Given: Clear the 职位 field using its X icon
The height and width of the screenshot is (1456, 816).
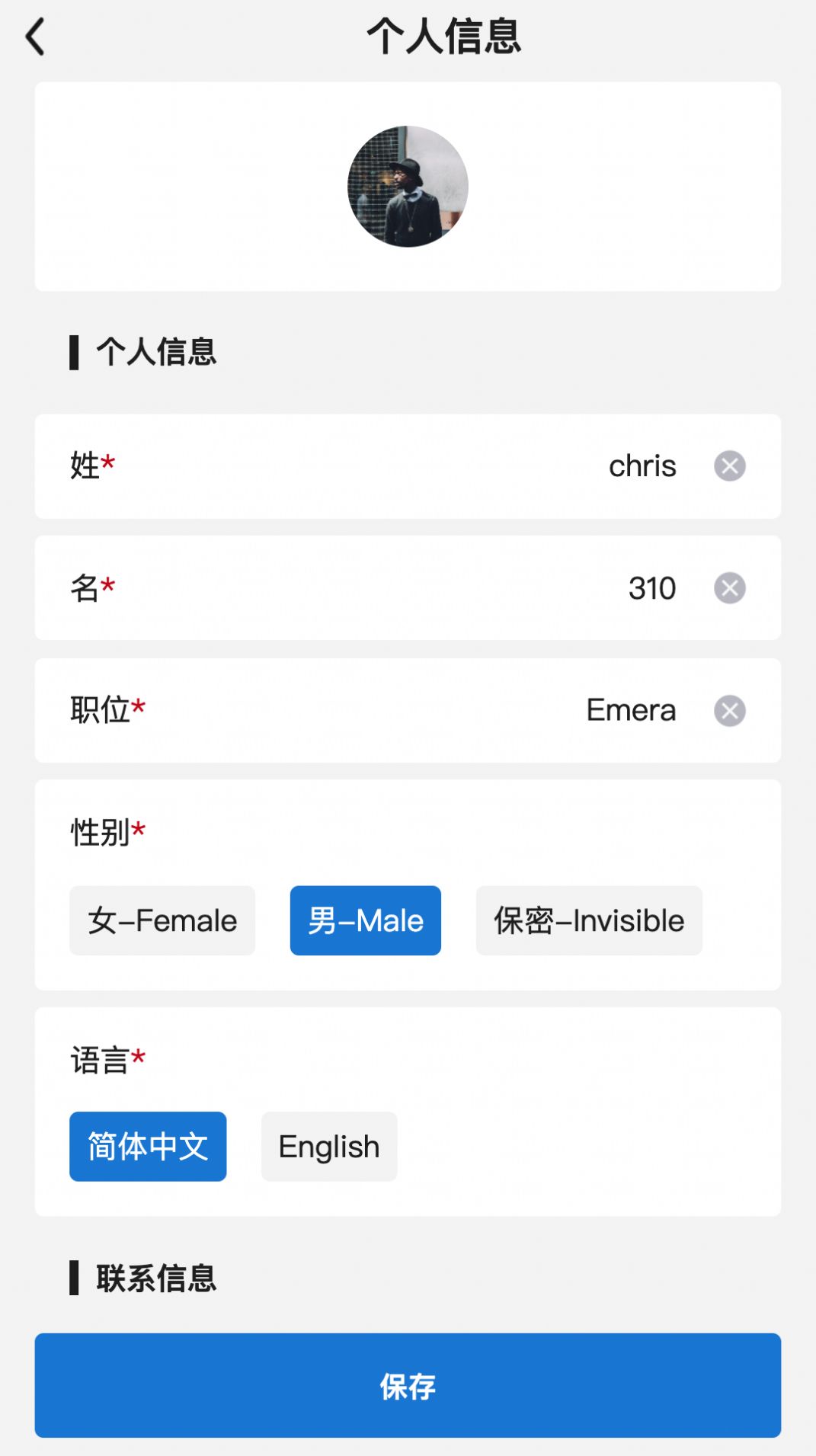Looking at the screenshot, I should pos(729,710).
